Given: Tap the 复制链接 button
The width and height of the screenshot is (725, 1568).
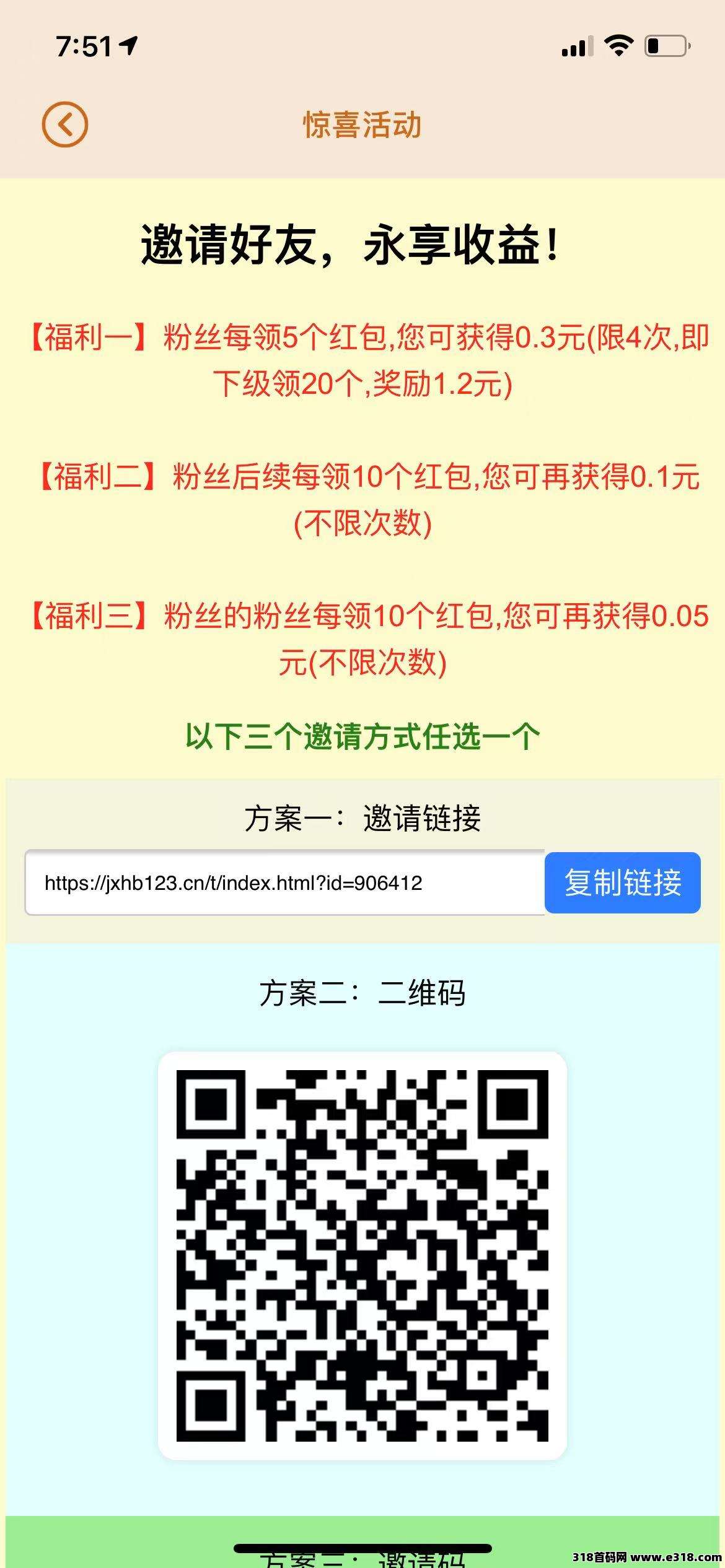Looking at the screenshot, I should (622, 882).
